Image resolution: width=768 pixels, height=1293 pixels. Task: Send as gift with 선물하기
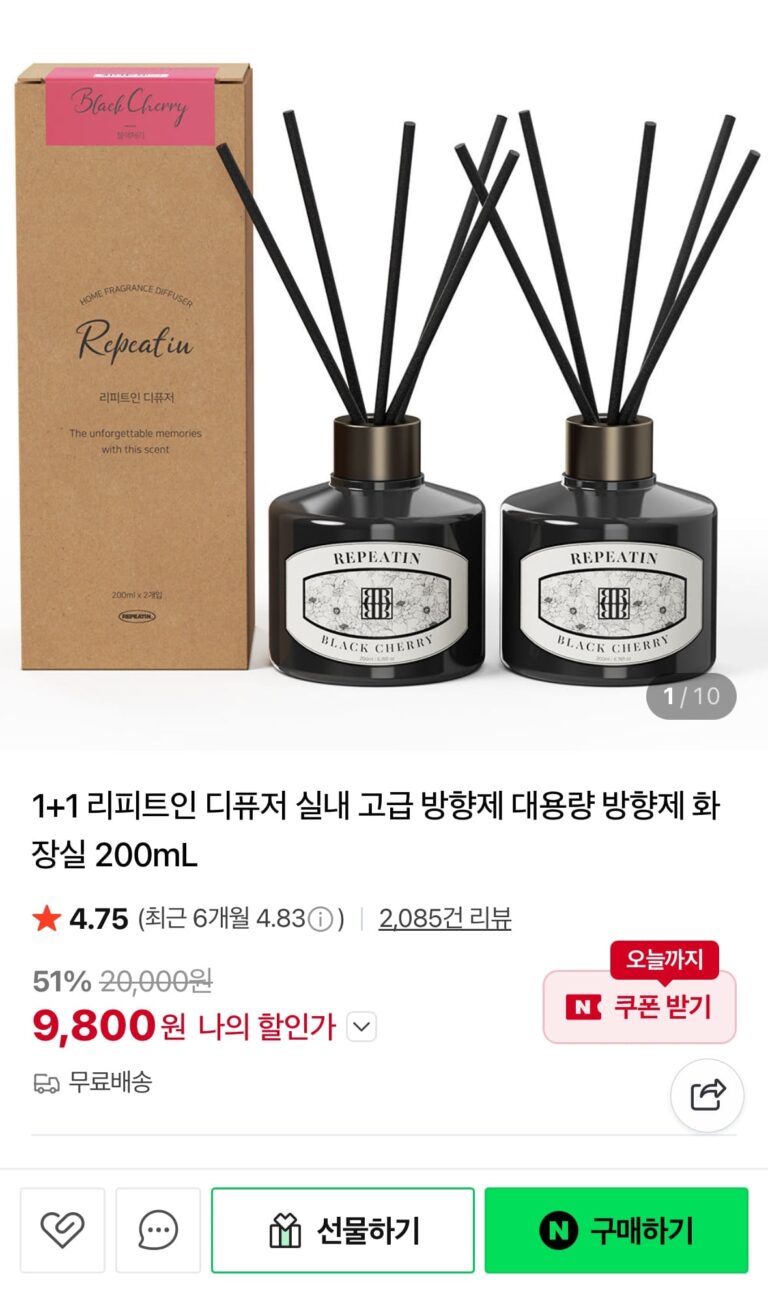click(x=343, y=1230)
